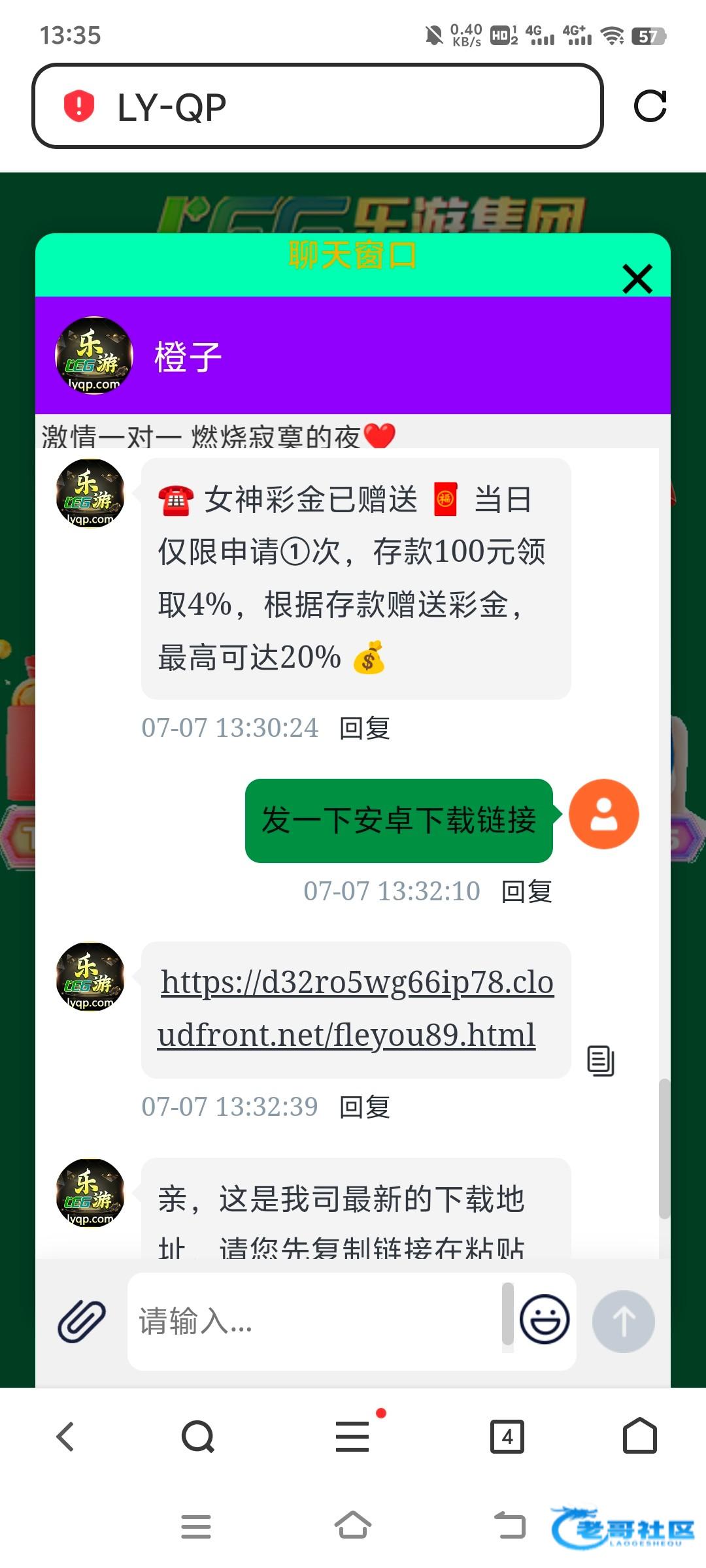
Task: Reload the page with the refresh icon
Action: point(650,106)
